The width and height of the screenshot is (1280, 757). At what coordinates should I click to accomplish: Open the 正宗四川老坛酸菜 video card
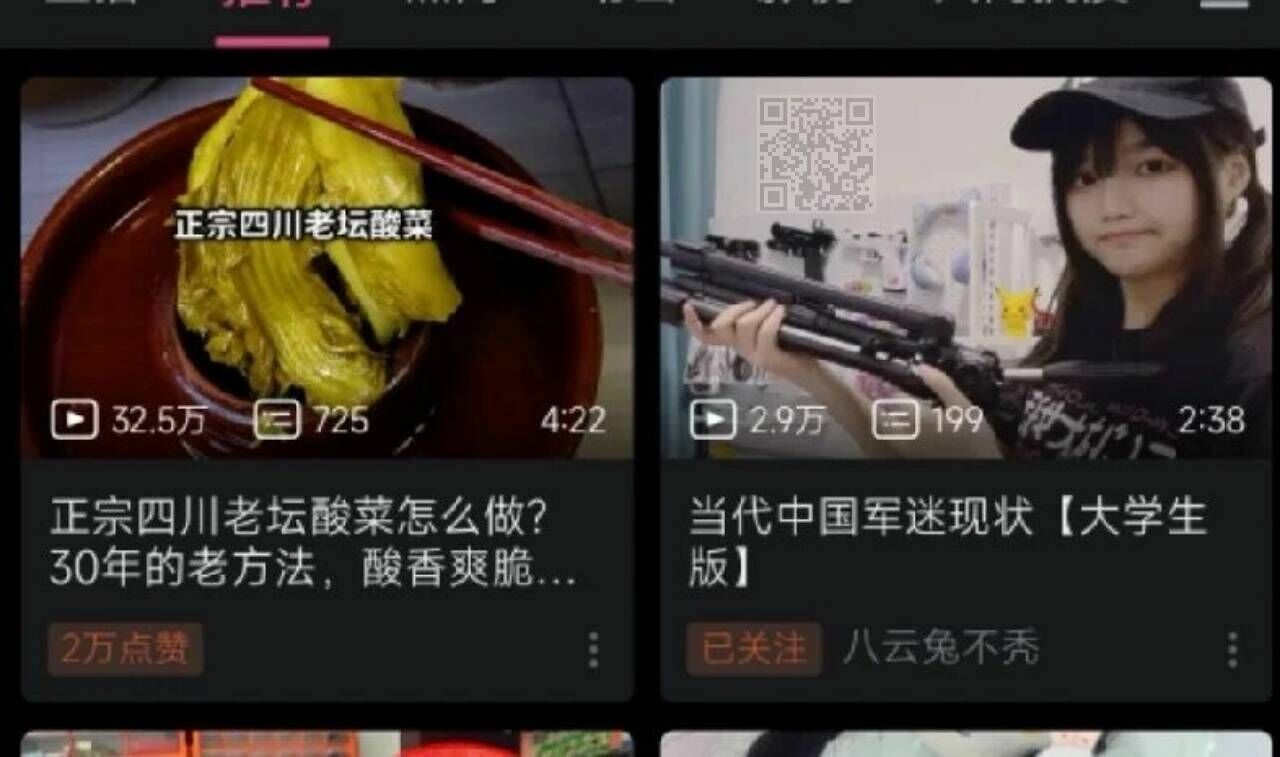pyautogui.click(x=327, y=268)
